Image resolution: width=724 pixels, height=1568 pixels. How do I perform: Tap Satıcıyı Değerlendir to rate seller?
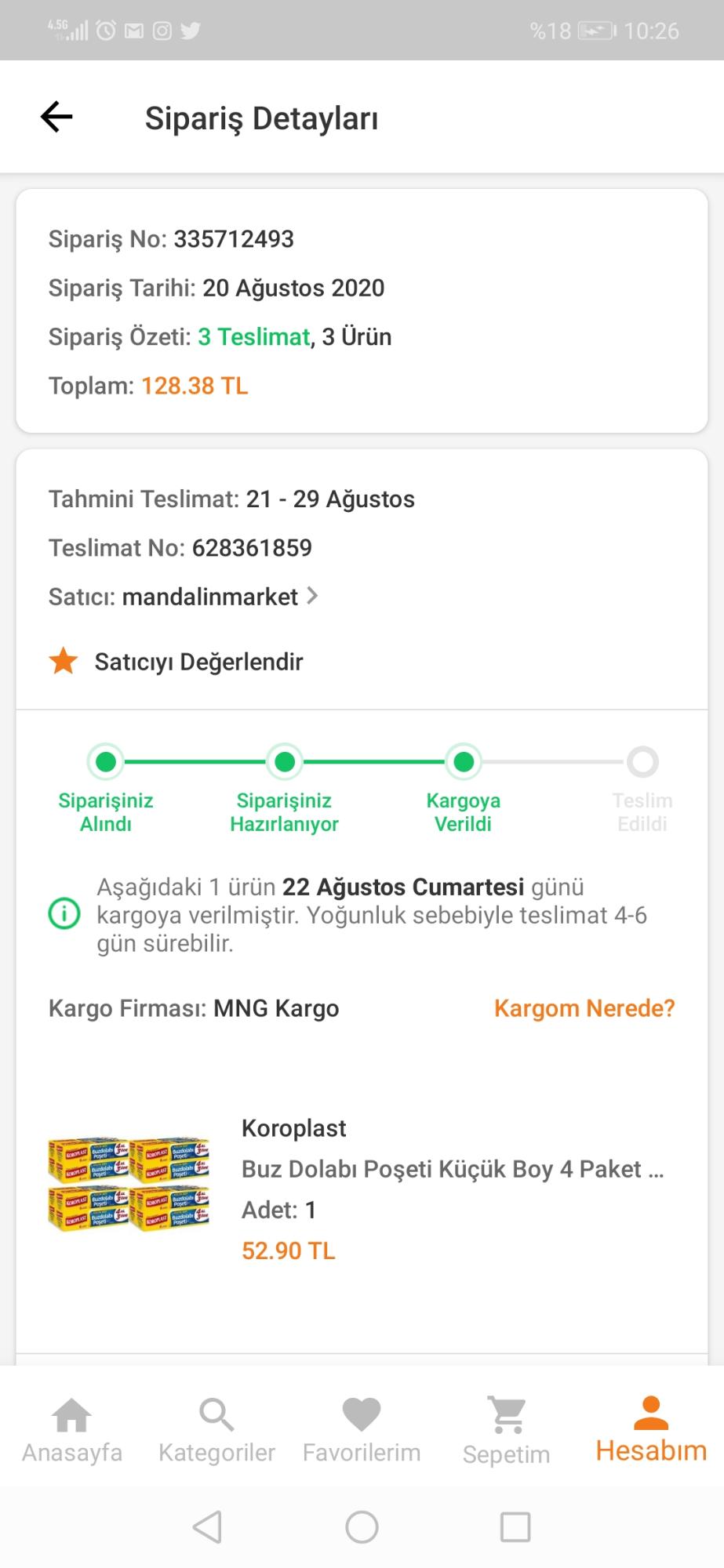(176, 662)
